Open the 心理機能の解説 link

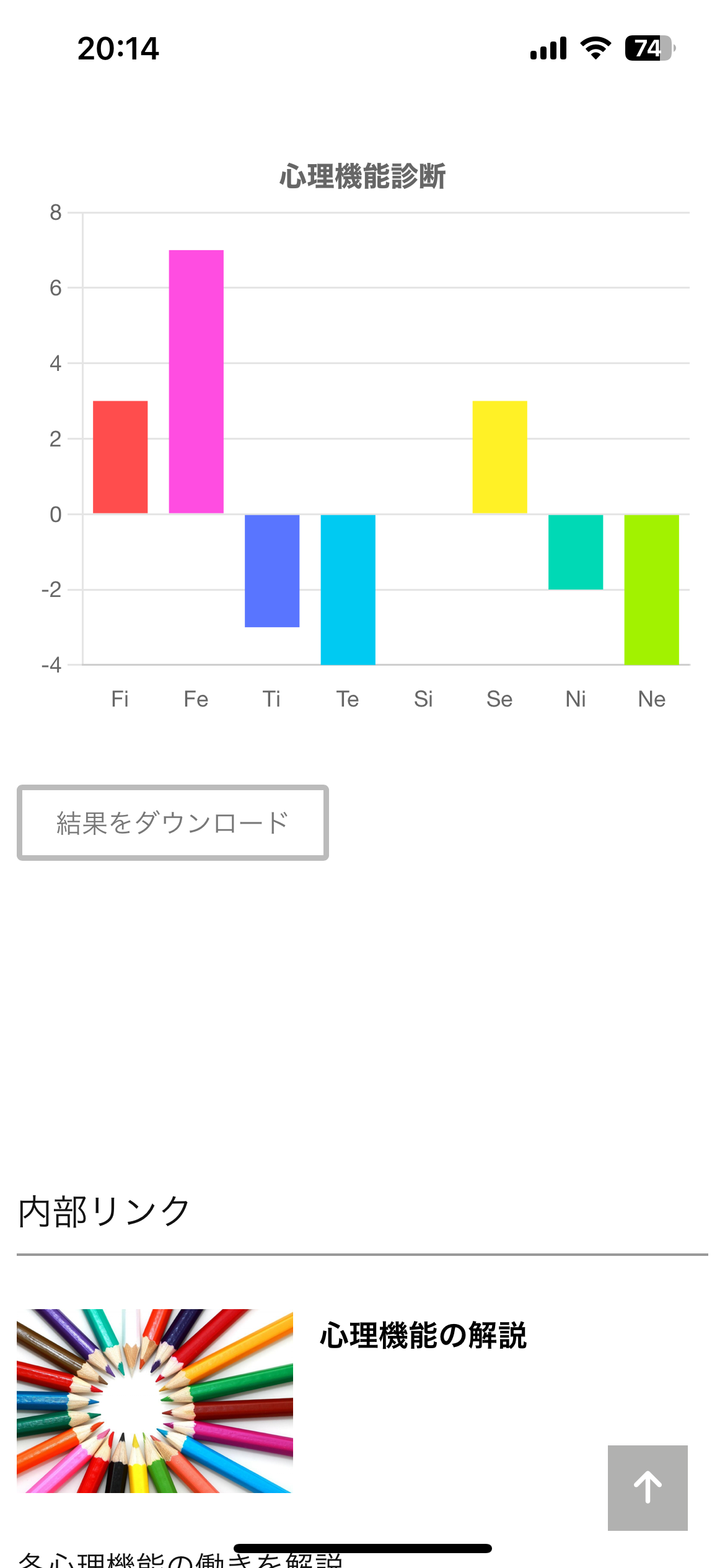(423, 1335)
